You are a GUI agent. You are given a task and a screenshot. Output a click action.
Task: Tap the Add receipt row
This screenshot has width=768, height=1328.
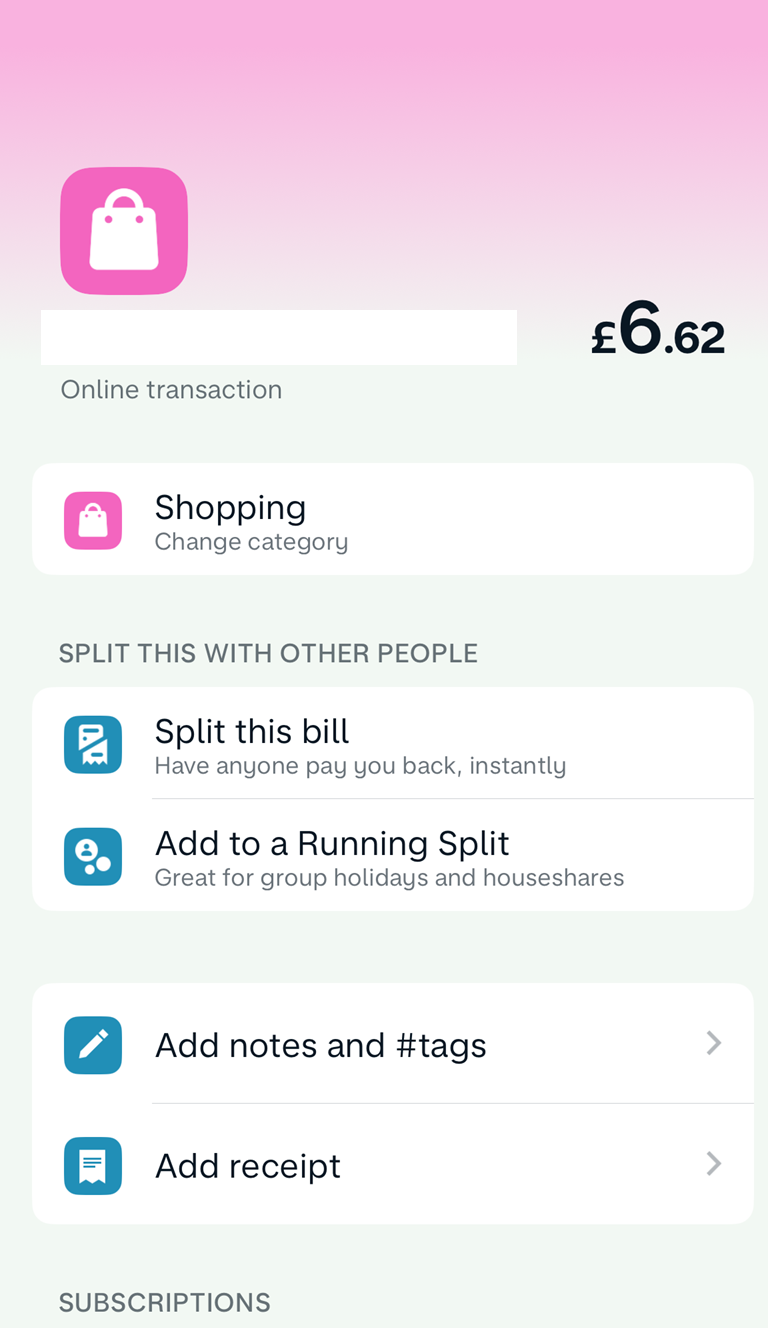392,1165
